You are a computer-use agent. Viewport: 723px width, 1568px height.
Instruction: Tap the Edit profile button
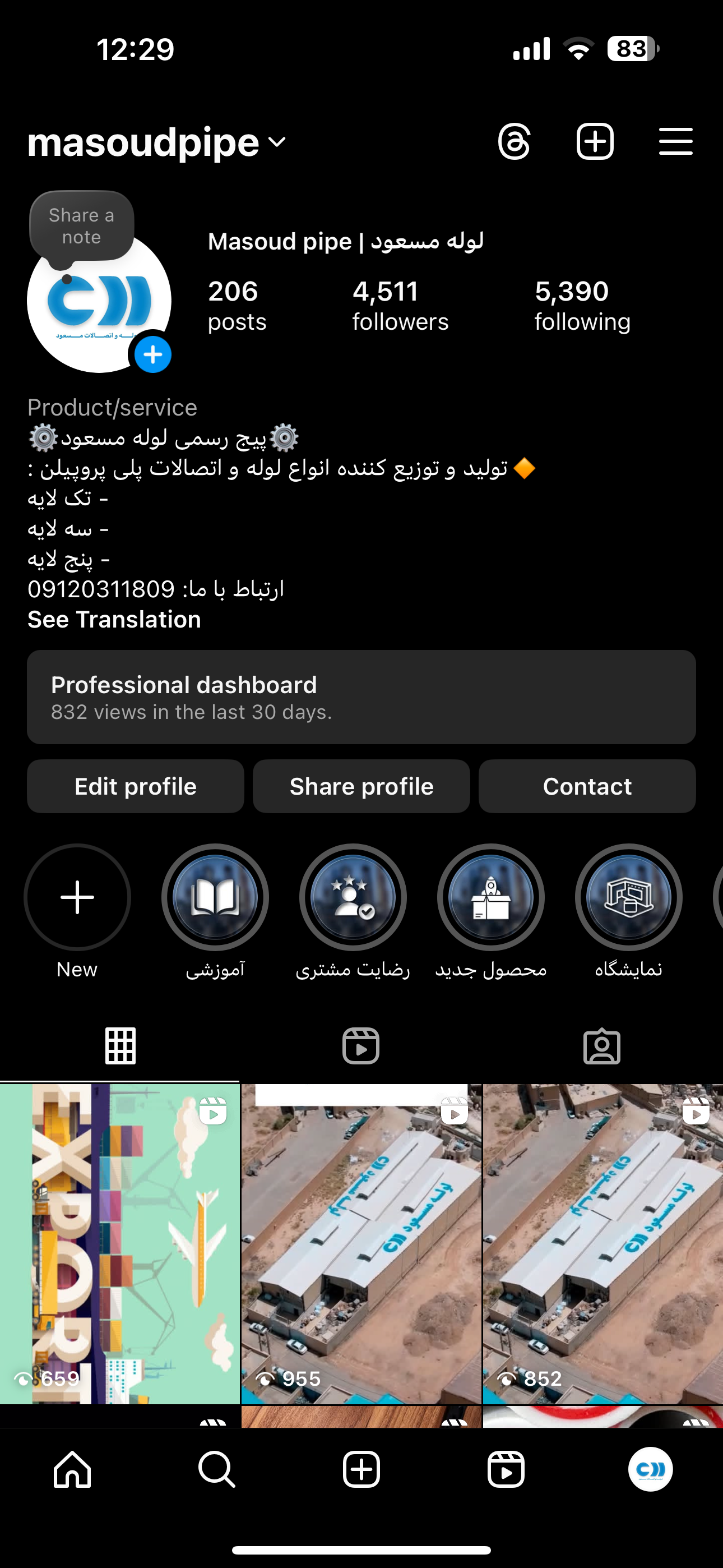pos(135,786)
